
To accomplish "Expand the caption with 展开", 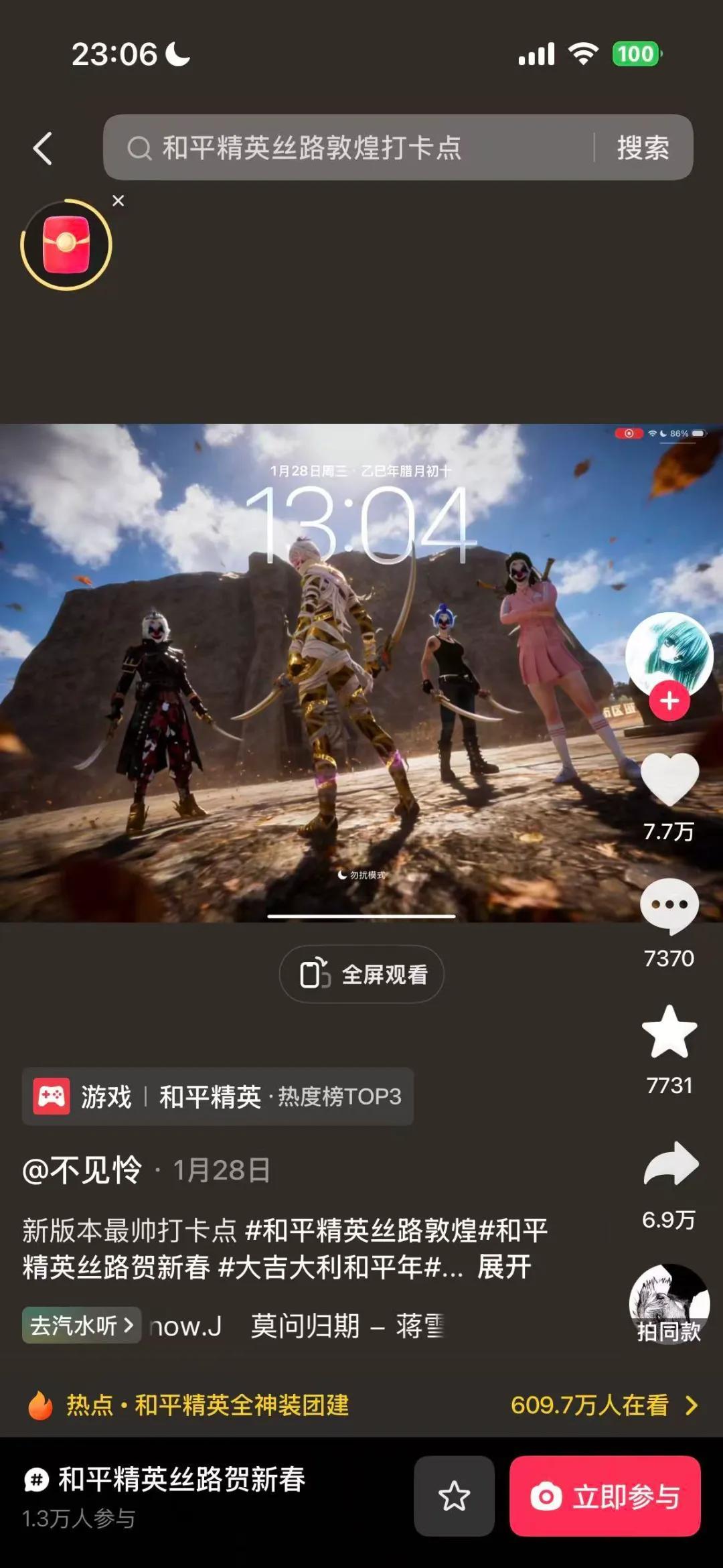I will pyautogui.click(x=504, y=1267).
